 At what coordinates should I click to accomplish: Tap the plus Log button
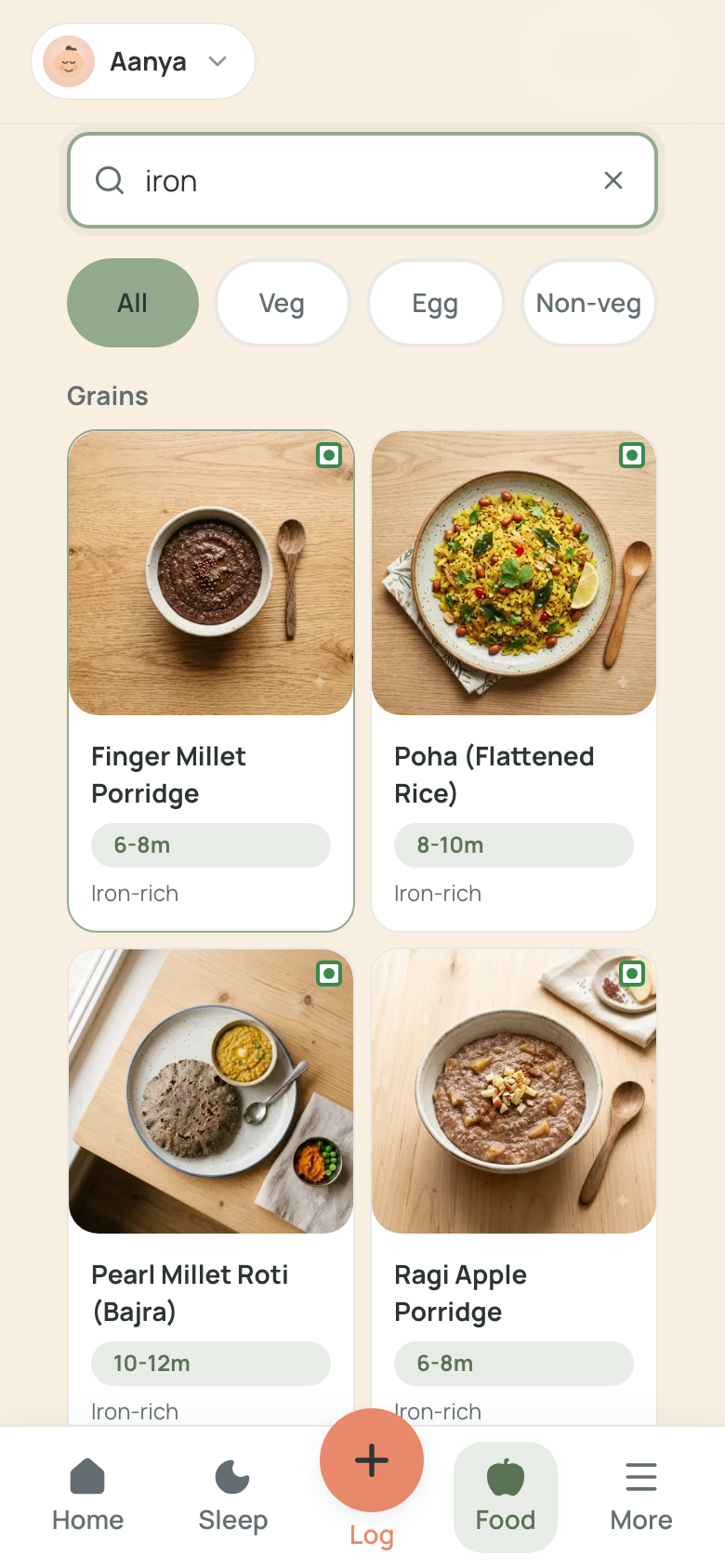tap(372, 1460)
